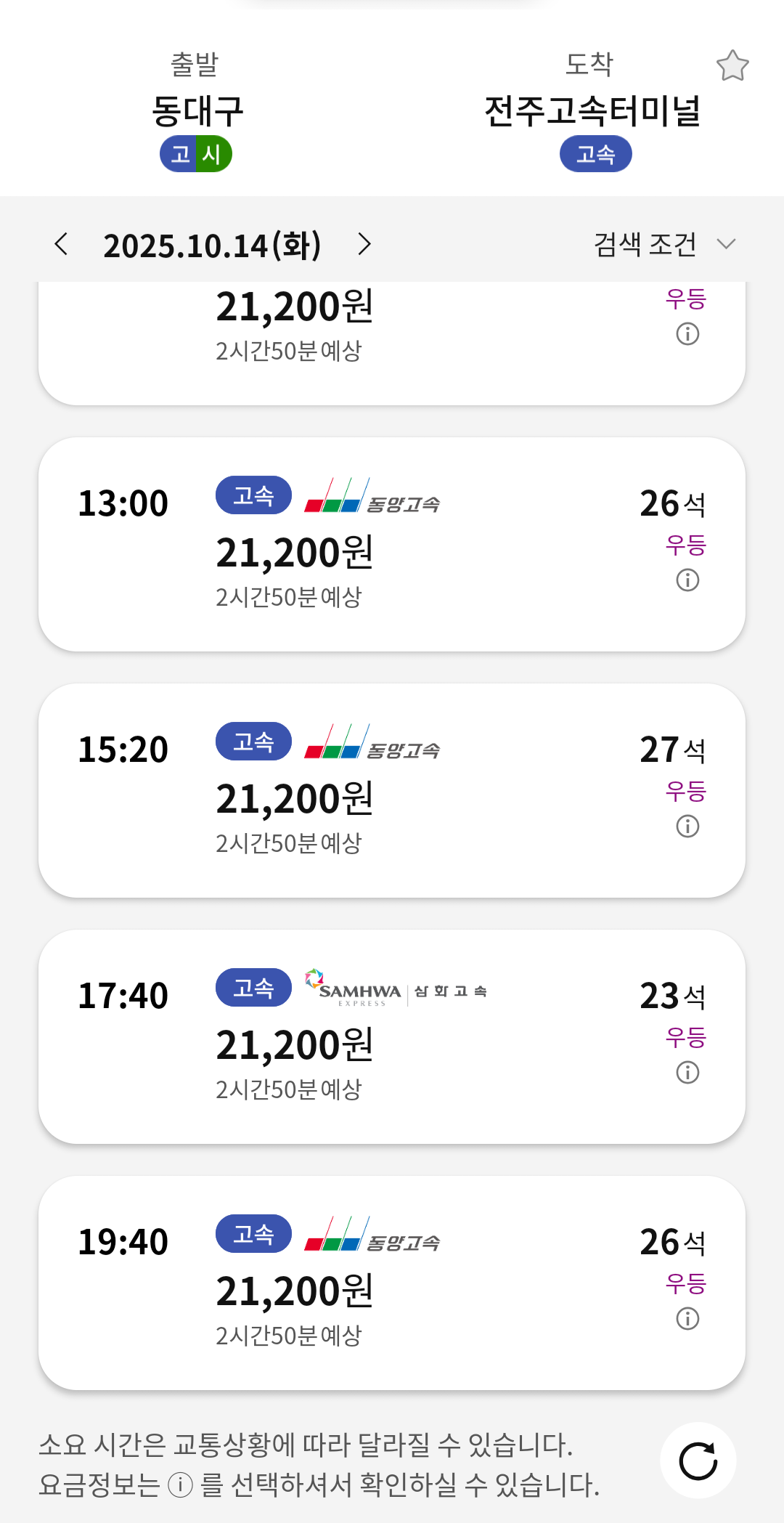View fare info for the 13:00 bus
This screenshot has height=1523, width=784.
click(x=687, y=580)
